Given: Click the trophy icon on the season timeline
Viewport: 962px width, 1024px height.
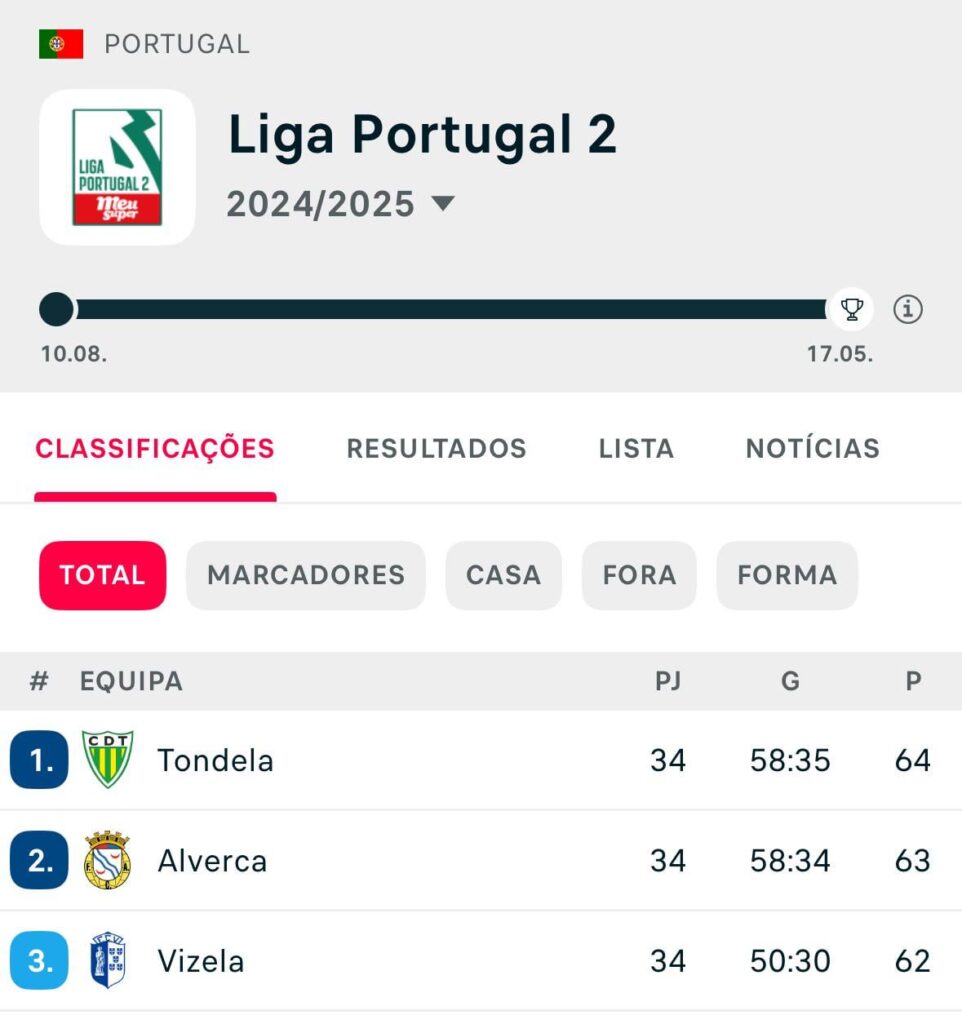Looking at the screenshot, I should pyautogui.click(x=852, y=310).
